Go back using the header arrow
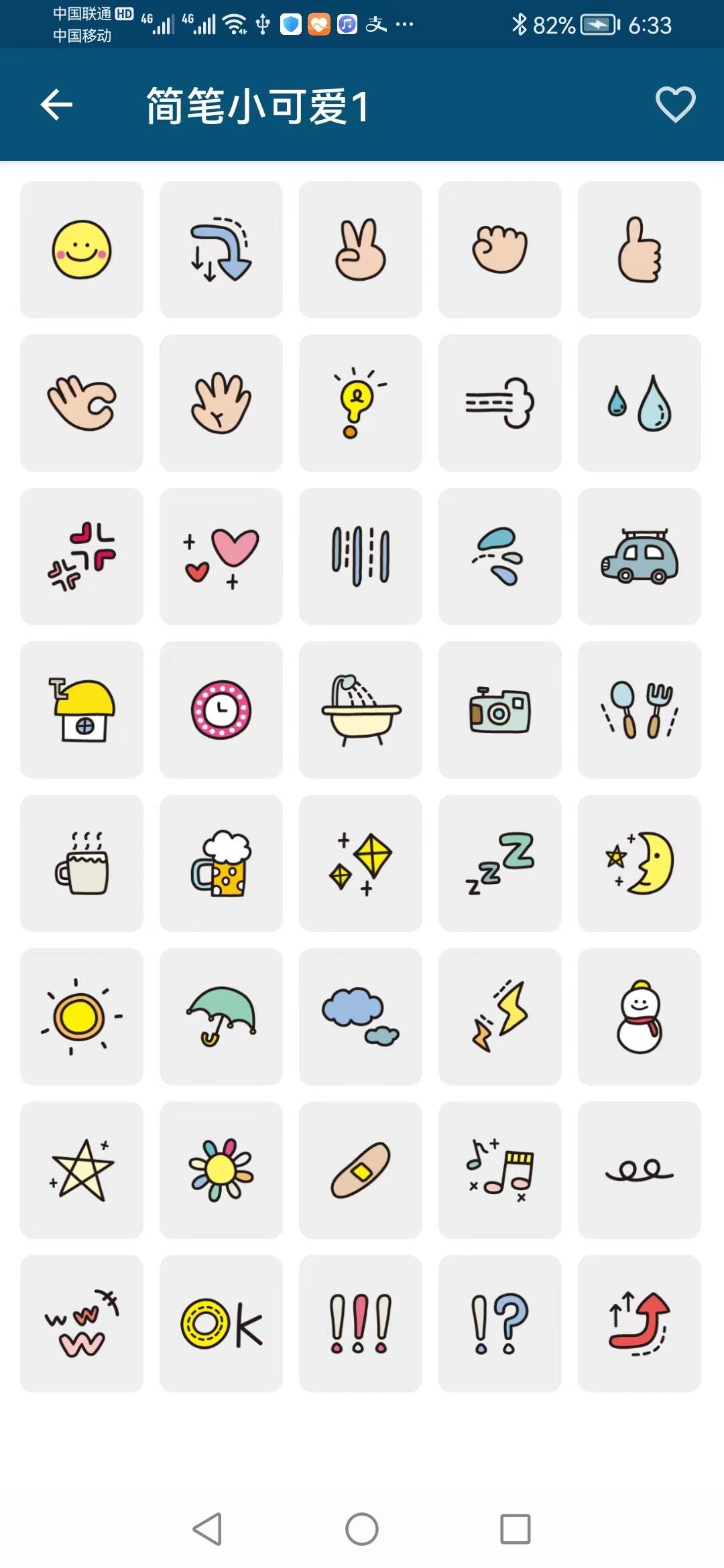The width and height of the screenshot is (724, 1568). pos(57,105)
